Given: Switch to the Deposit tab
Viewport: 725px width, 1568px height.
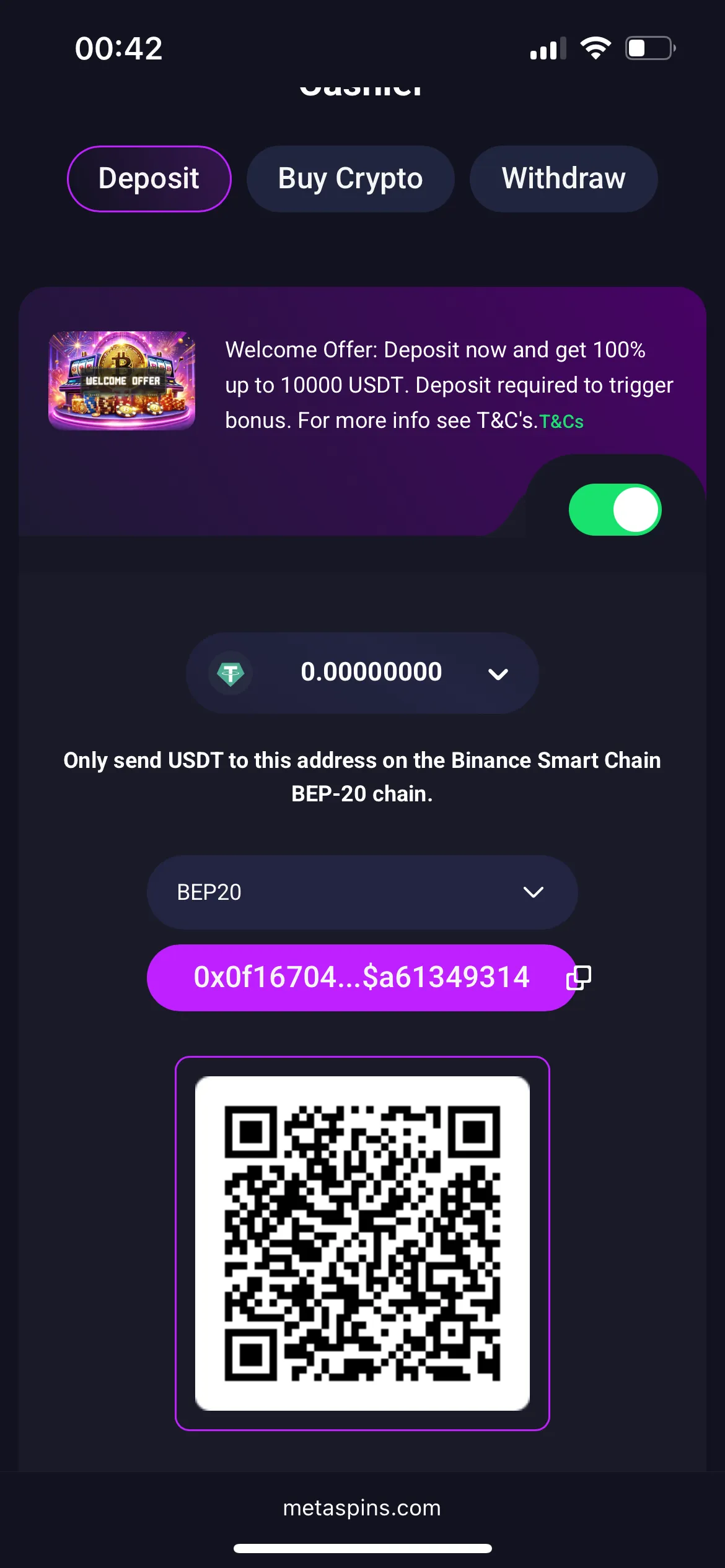Looking at the screenshot, I should (149, 179).
